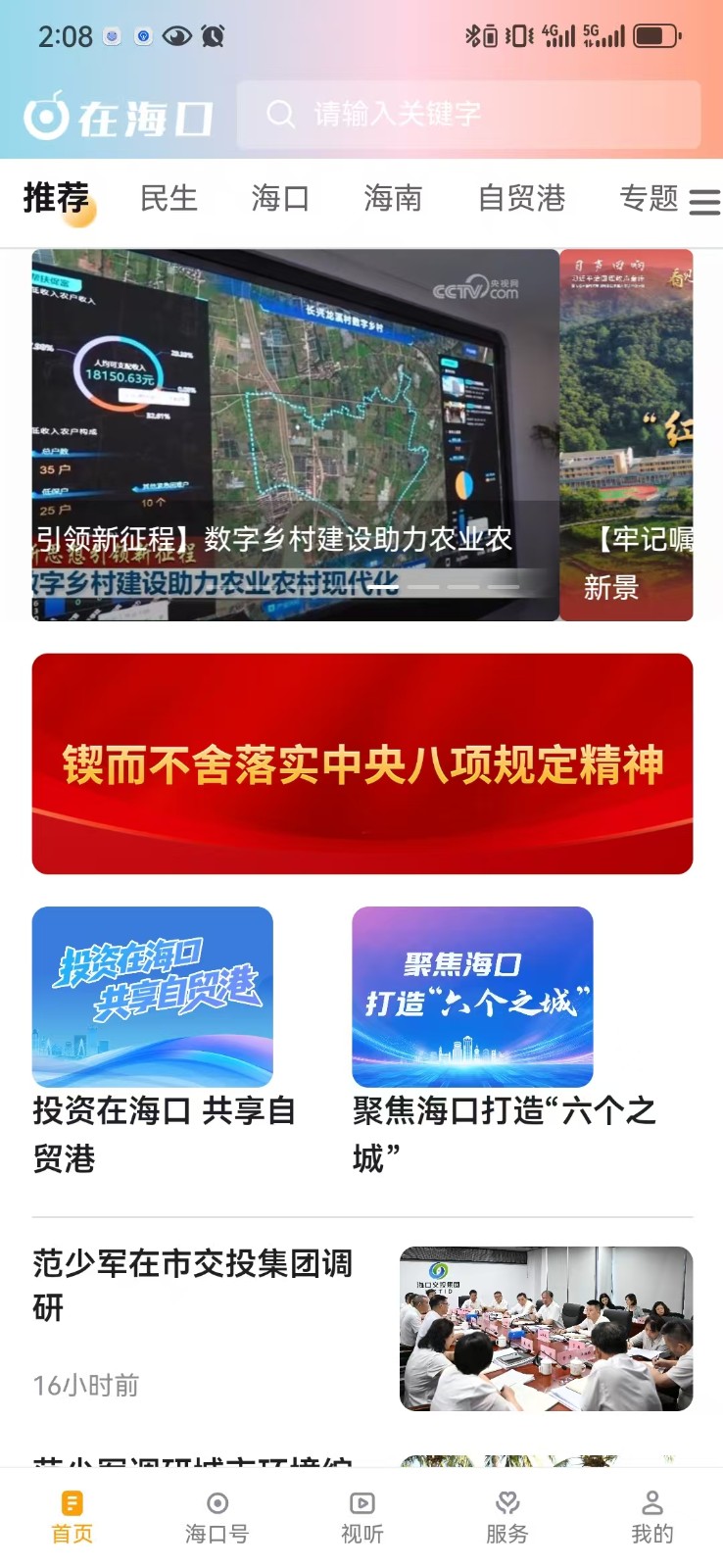The image size is (723, 1568).
Task: Select the 推荐 tab
Action: [x=57, y=199]
